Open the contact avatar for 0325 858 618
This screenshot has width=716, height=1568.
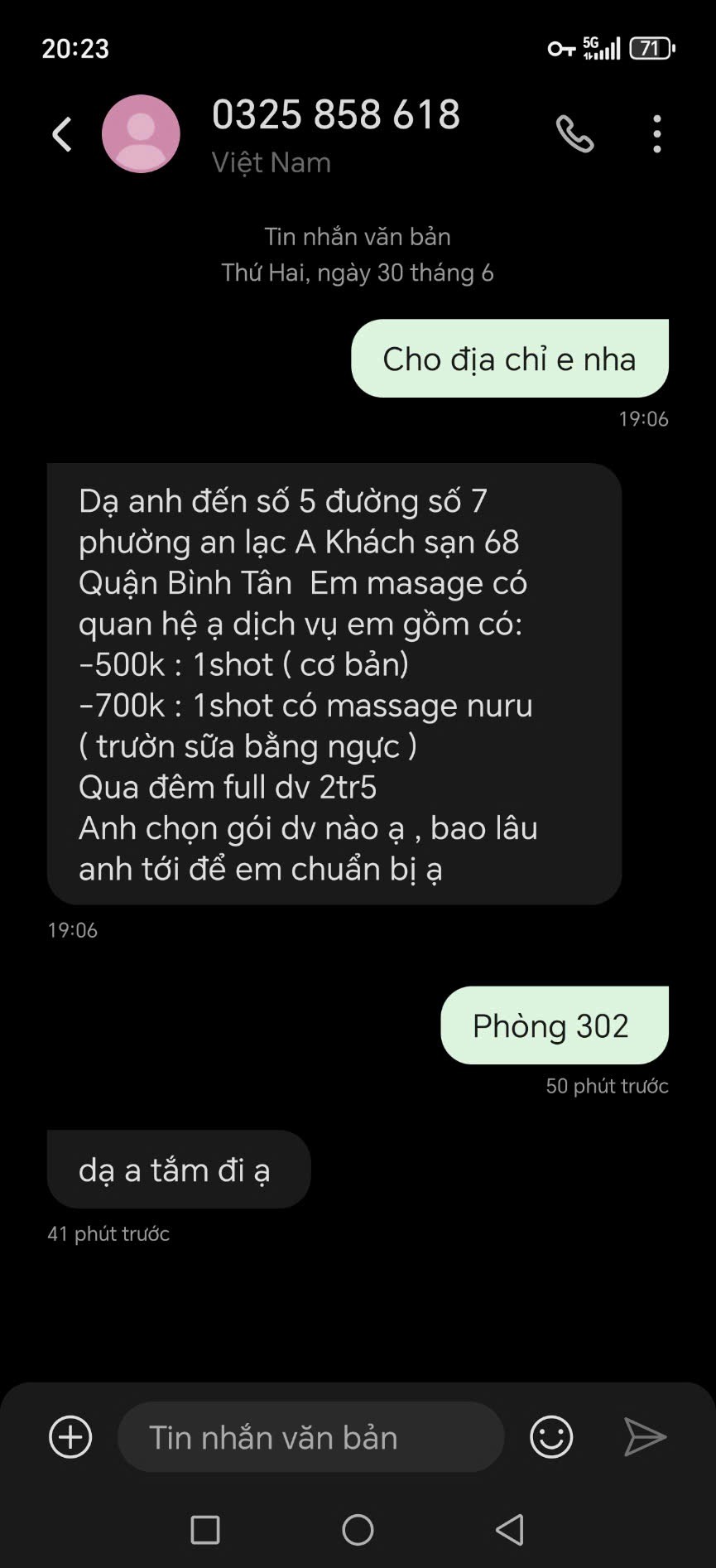coord(141,134)
